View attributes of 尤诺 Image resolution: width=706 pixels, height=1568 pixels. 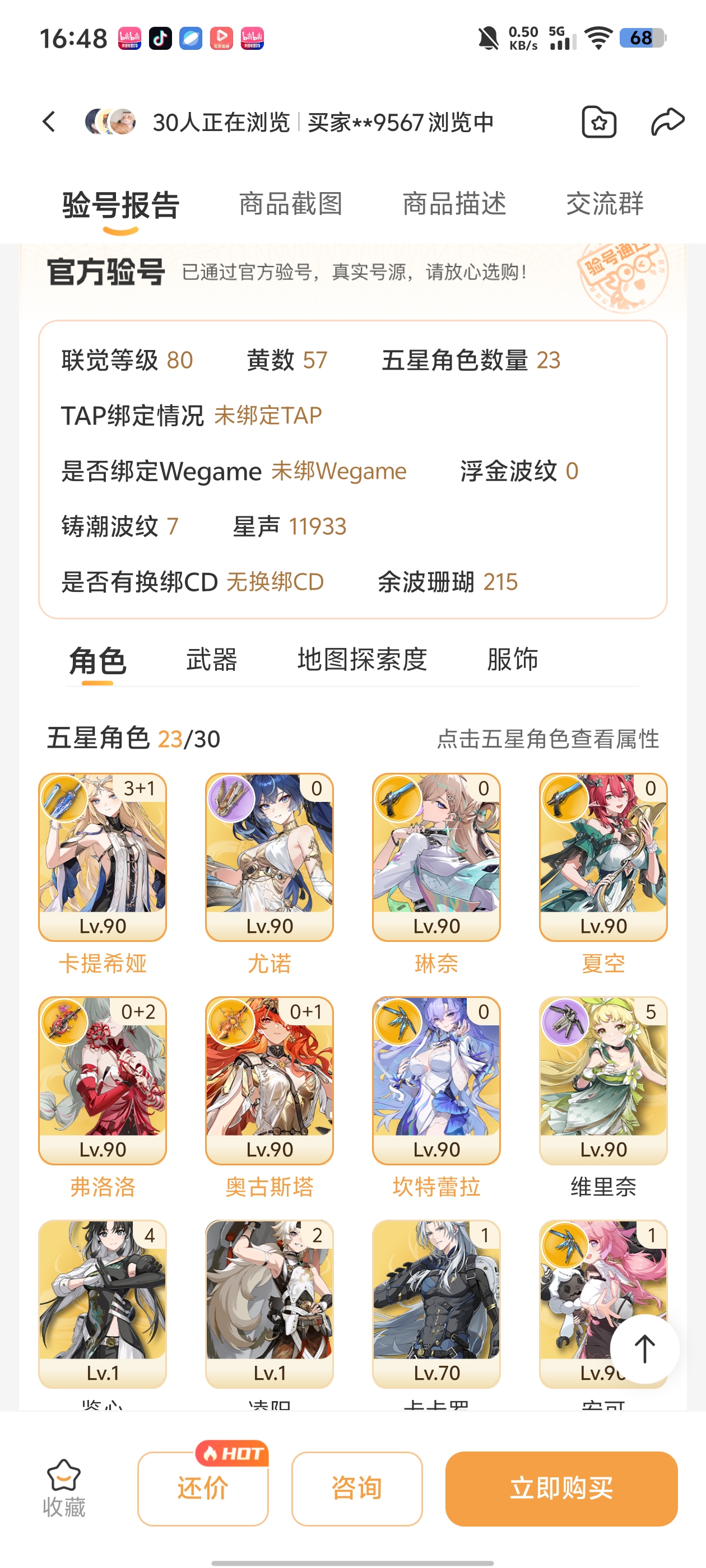click(270, 857)
